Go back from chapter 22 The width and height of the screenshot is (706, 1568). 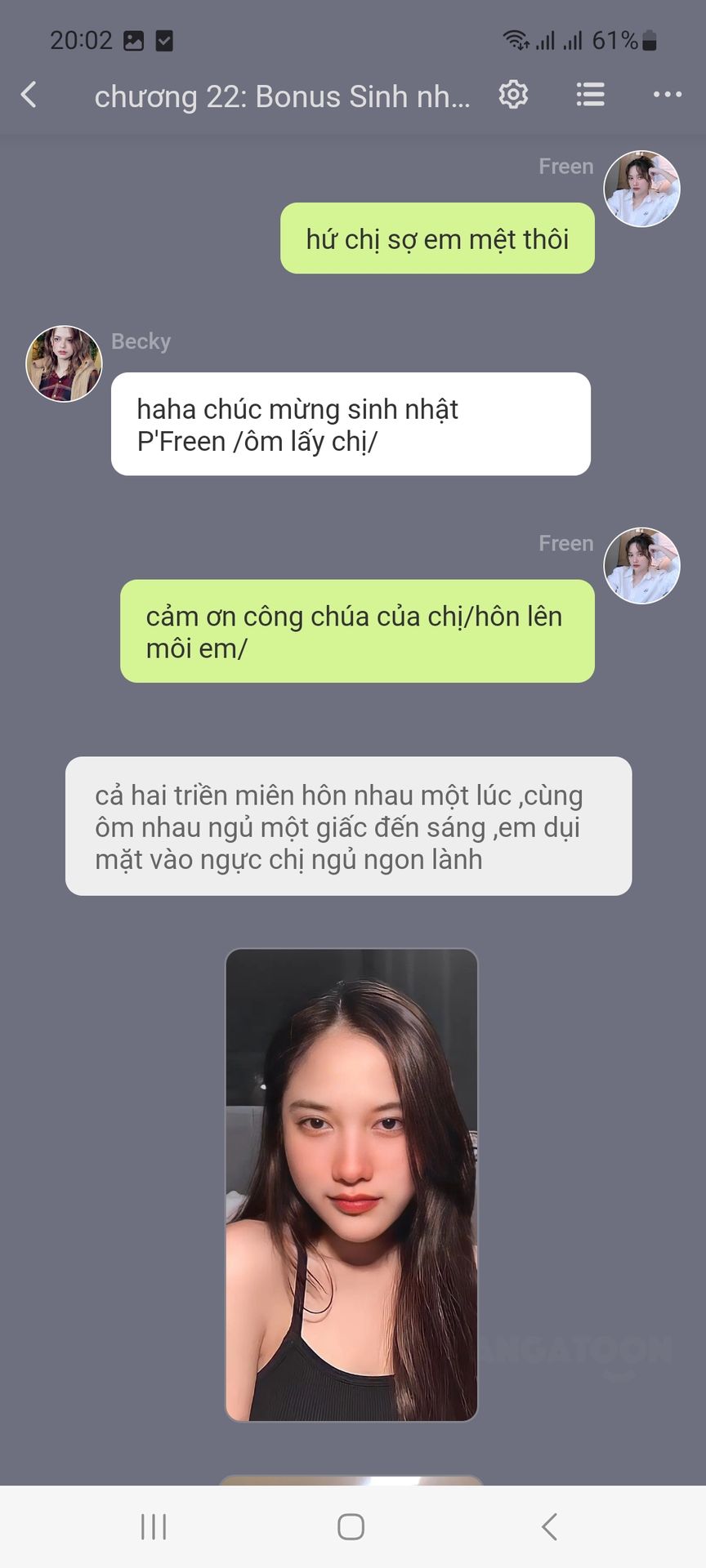(29, 95)
